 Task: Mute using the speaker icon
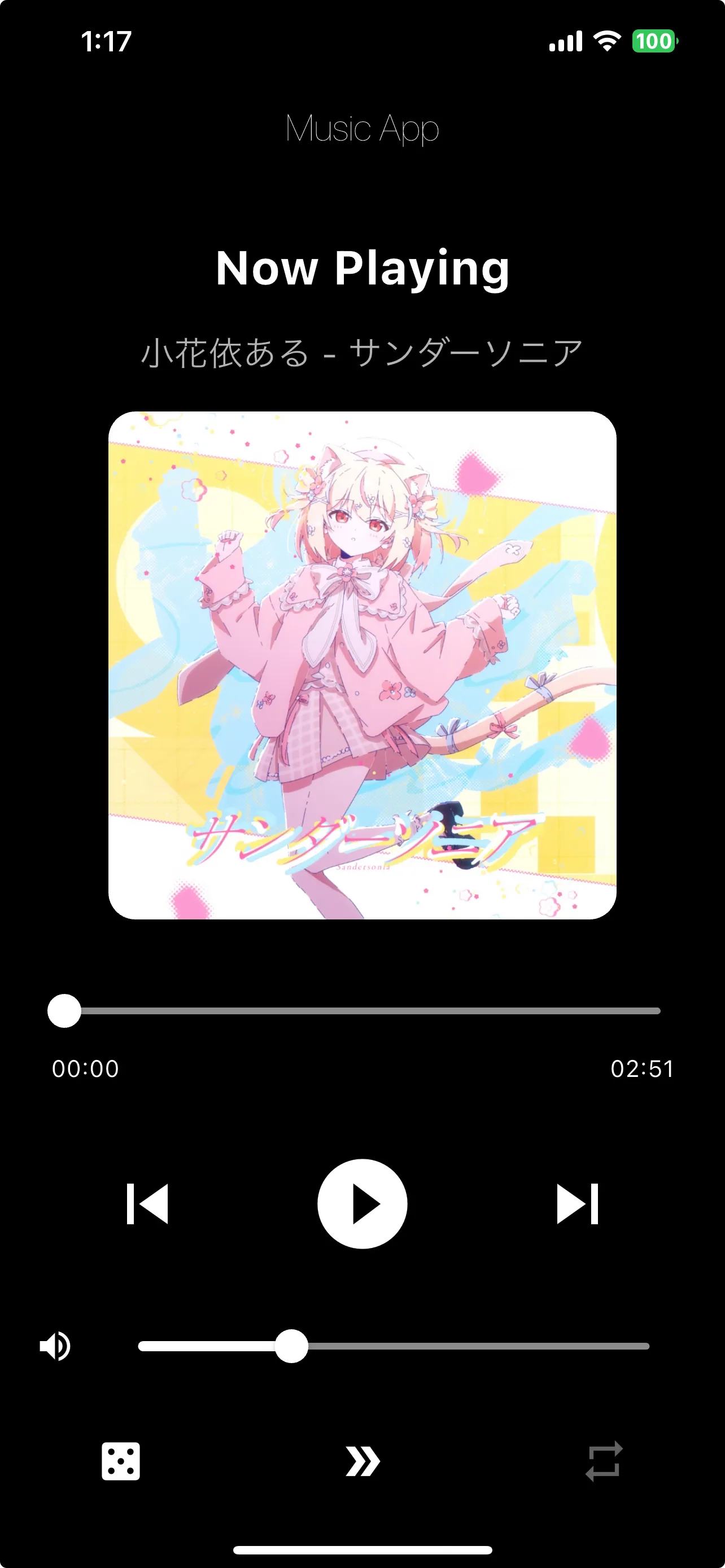(55, 1346)
